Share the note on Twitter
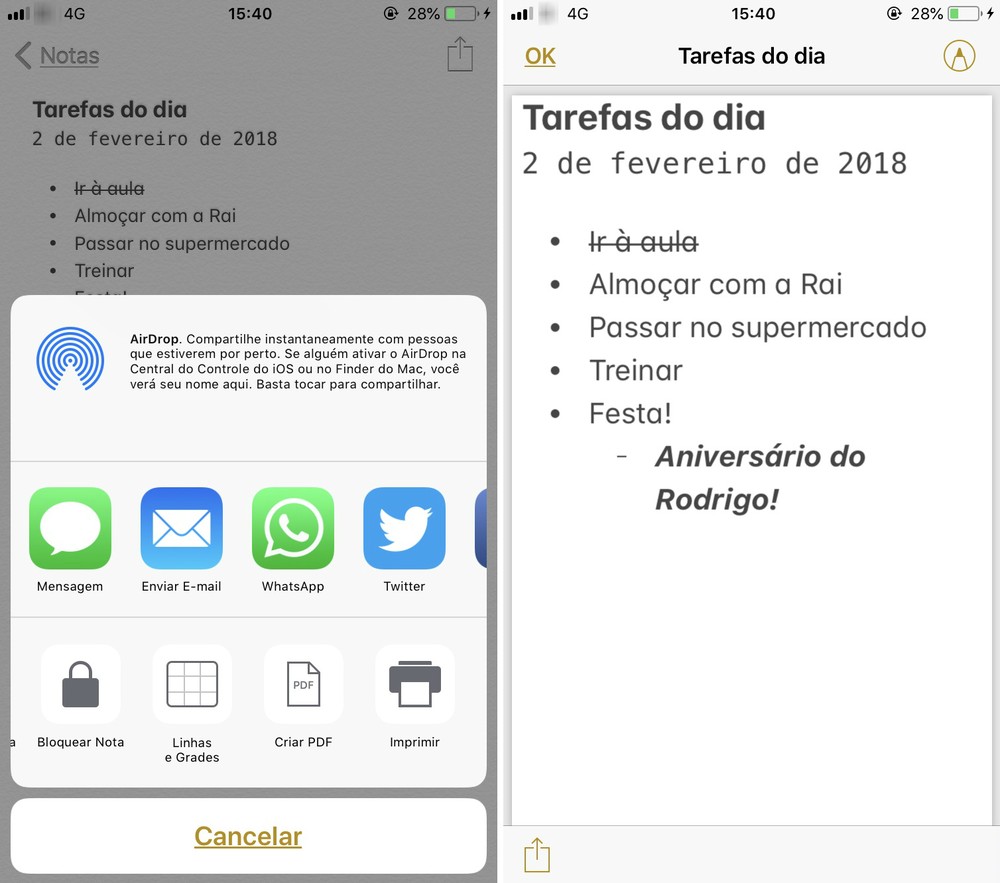The height and width of the screenshot is (883, 1000). [404, 528]
